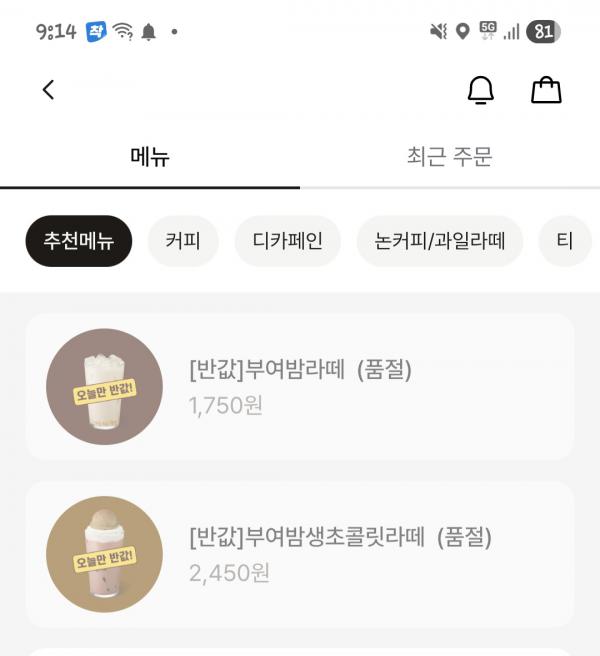The height and width of the screenshot is (656, 600).
Task: Select the 커피 category chip
Action: click(183, 241)
